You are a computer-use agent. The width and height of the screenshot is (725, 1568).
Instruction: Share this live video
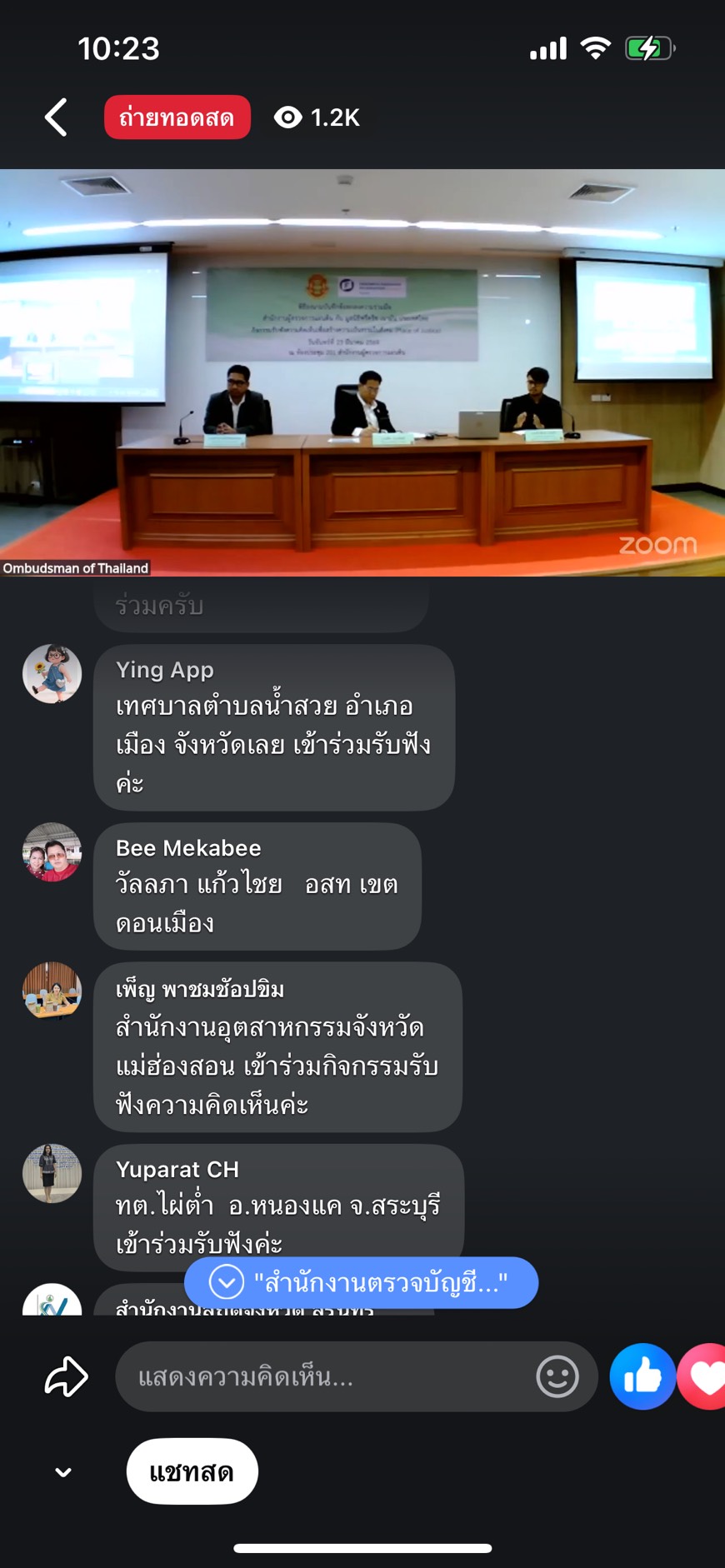tap(66, 1376)
